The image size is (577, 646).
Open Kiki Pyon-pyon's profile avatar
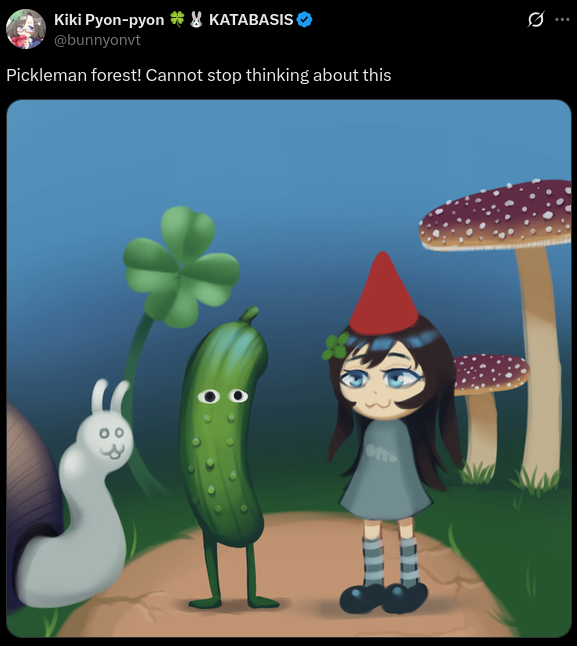[x=26, y=29]
